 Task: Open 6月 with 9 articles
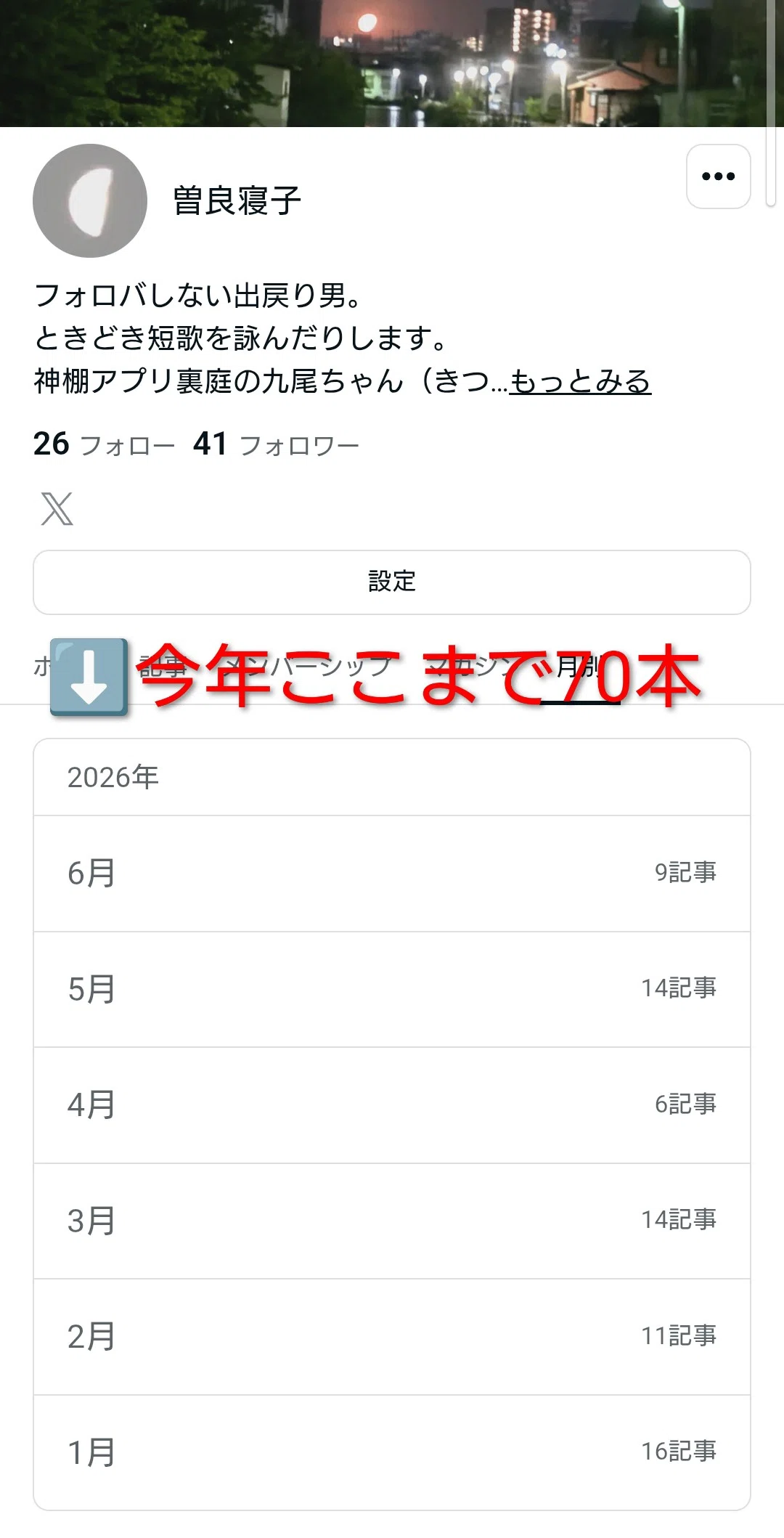[392, 874]
